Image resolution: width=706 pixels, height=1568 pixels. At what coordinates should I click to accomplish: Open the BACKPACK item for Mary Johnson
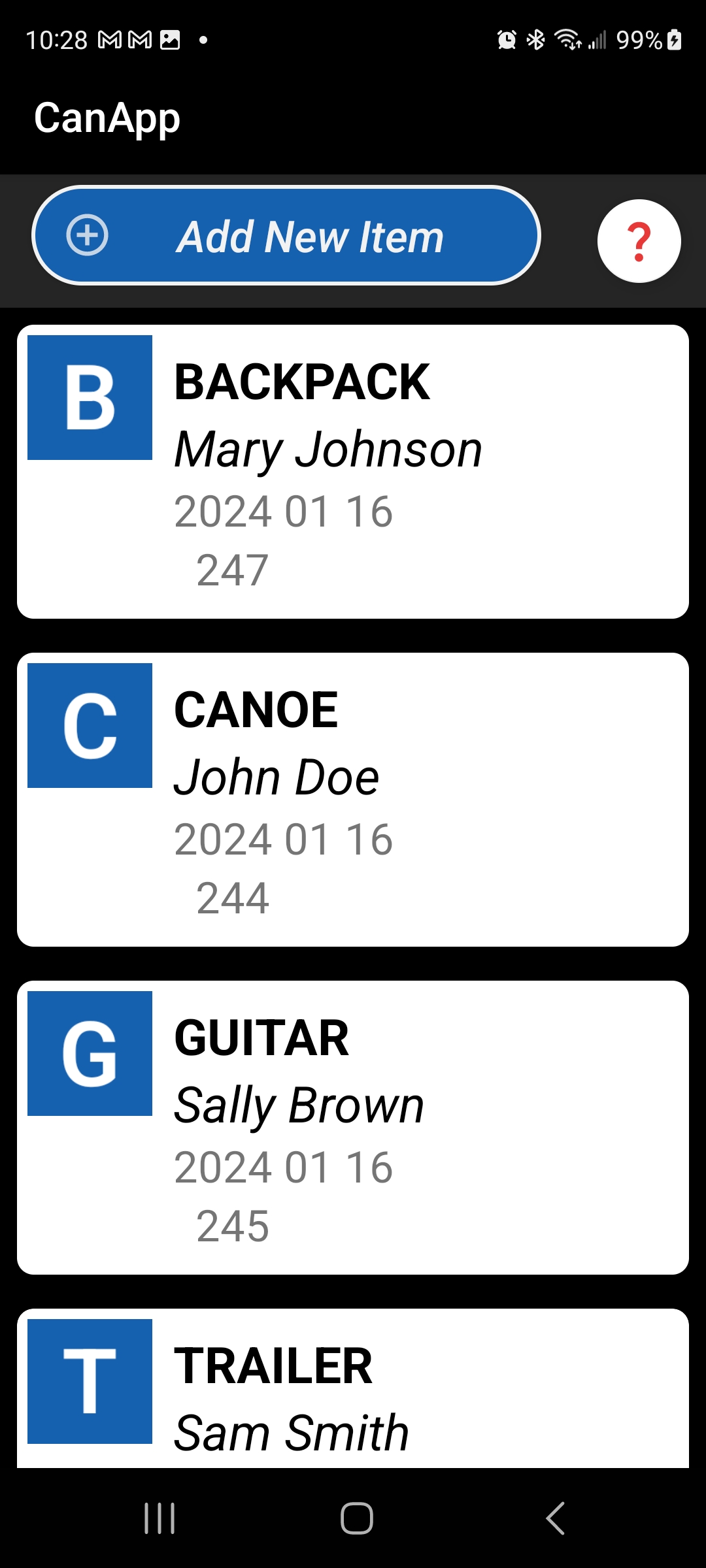pos(353,472)
